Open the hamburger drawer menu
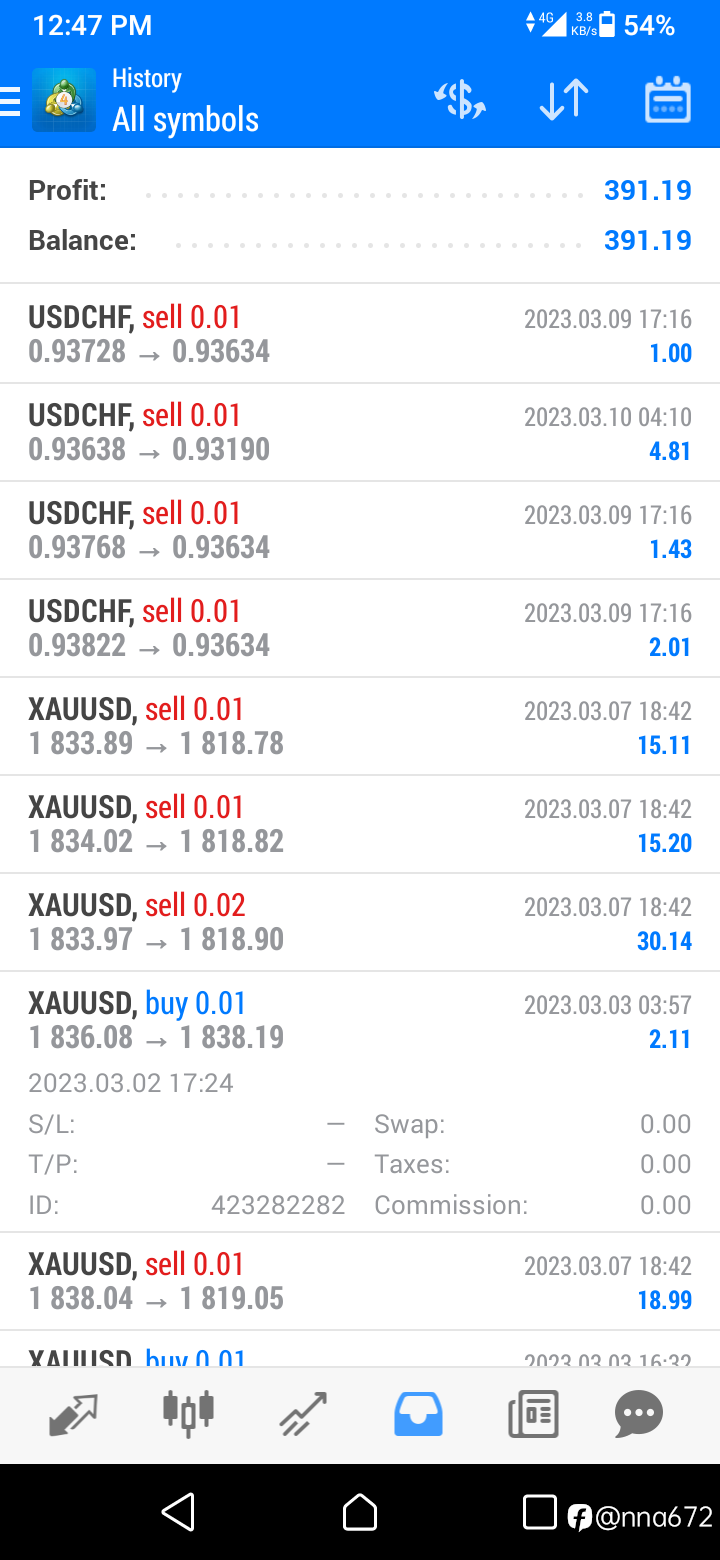The image size is (720, 1560). (x=10, y=101)
